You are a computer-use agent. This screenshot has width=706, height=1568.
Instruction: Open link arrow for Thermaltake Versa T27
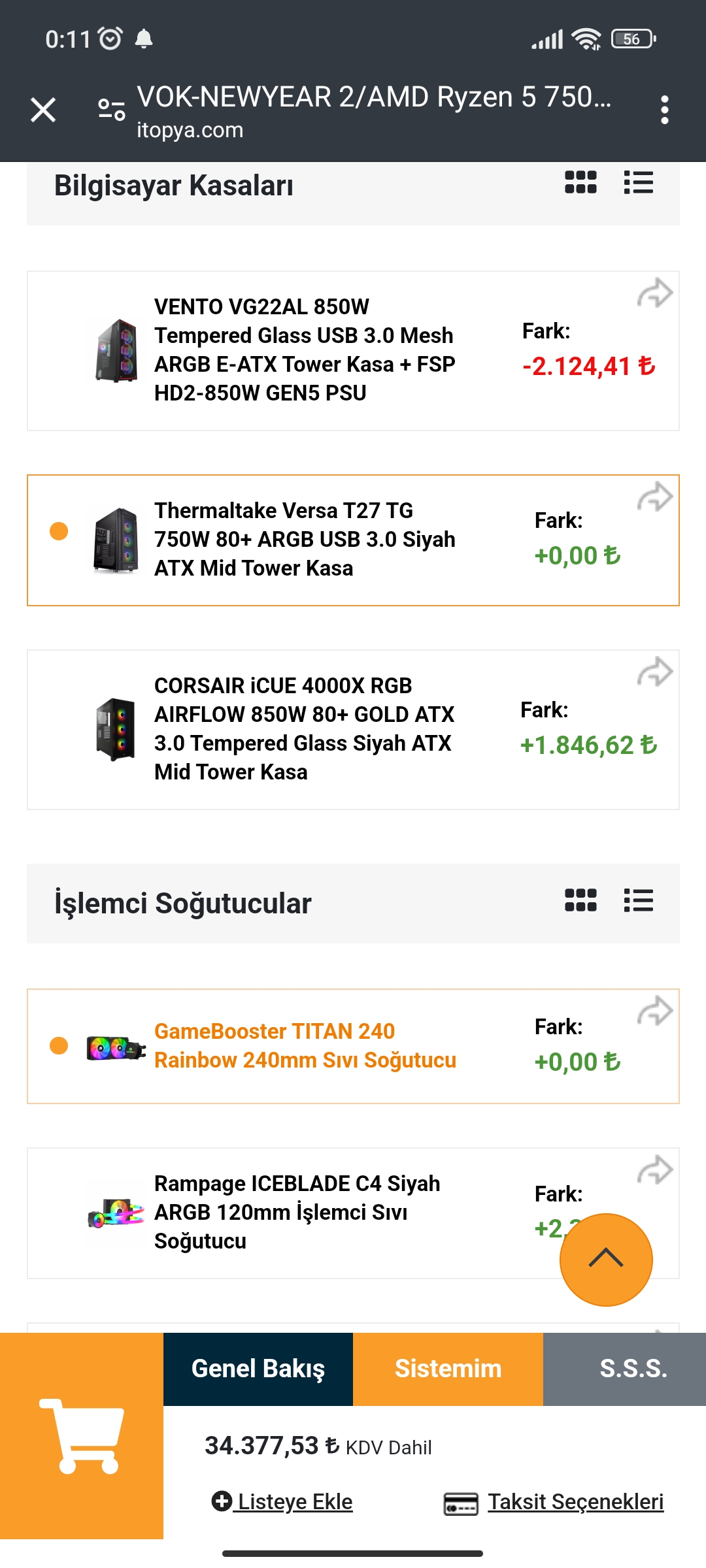[655, 497]
